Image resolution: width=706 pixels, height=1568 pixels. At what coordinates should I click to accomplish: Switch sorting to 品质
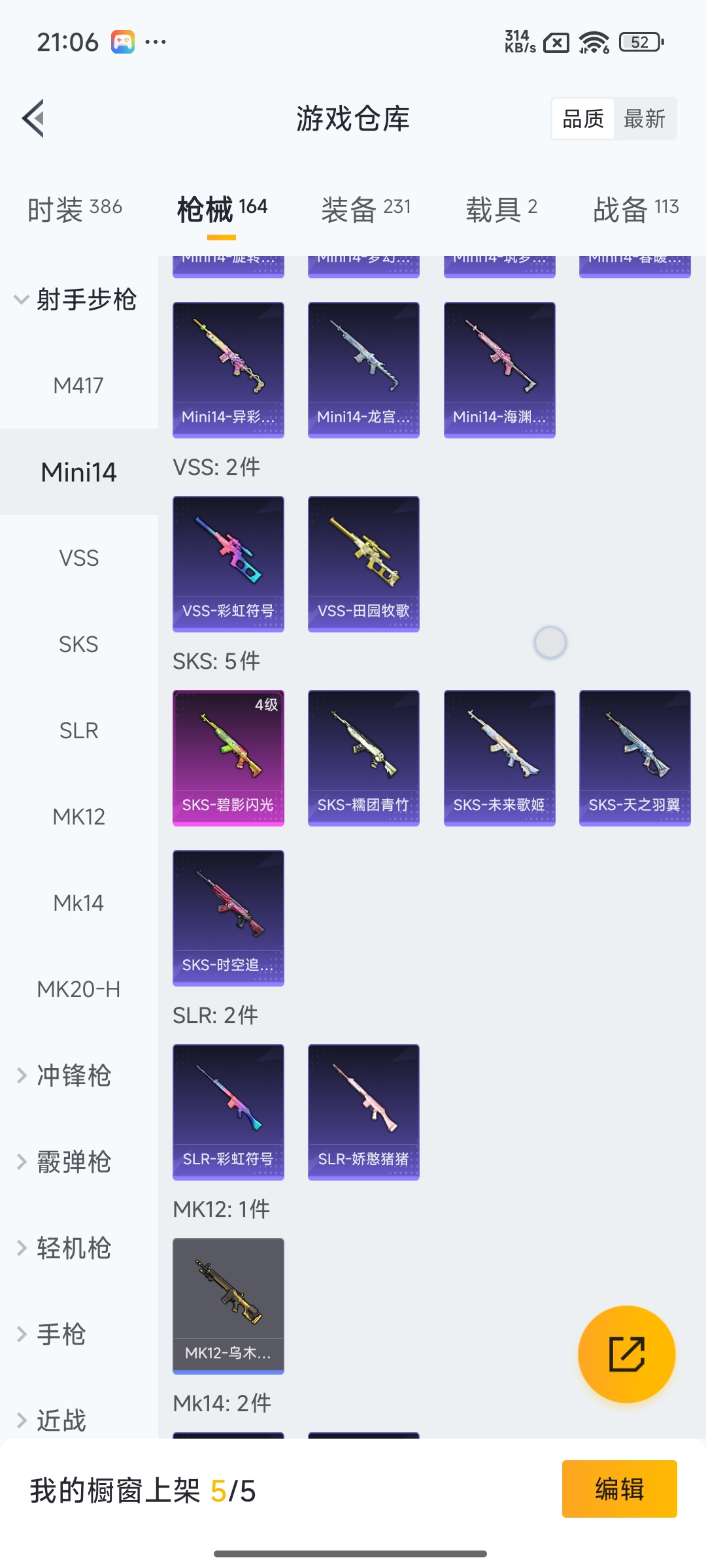(582, 118)
